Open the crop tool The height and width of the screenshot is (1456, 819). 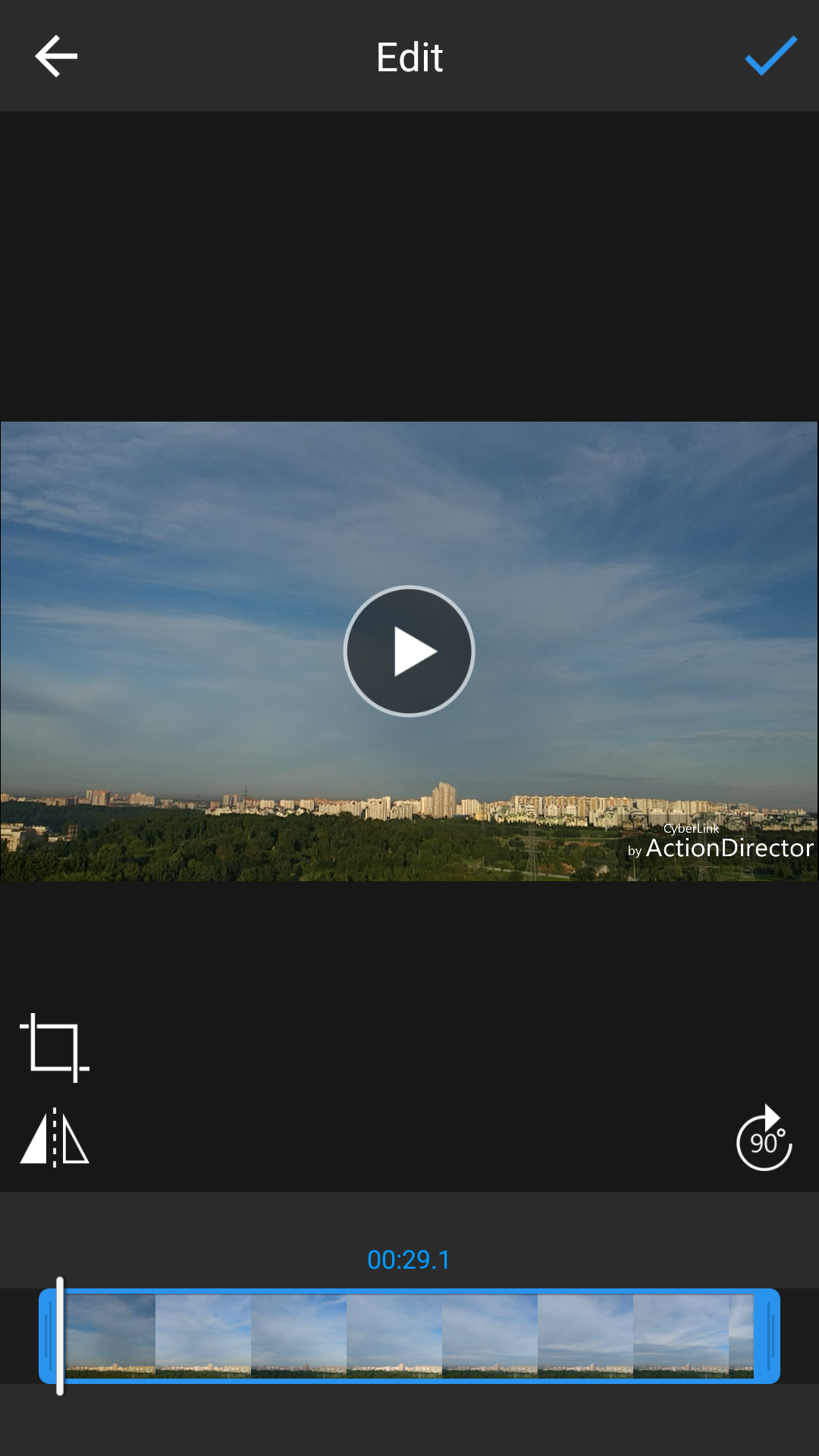[55, 1047]
